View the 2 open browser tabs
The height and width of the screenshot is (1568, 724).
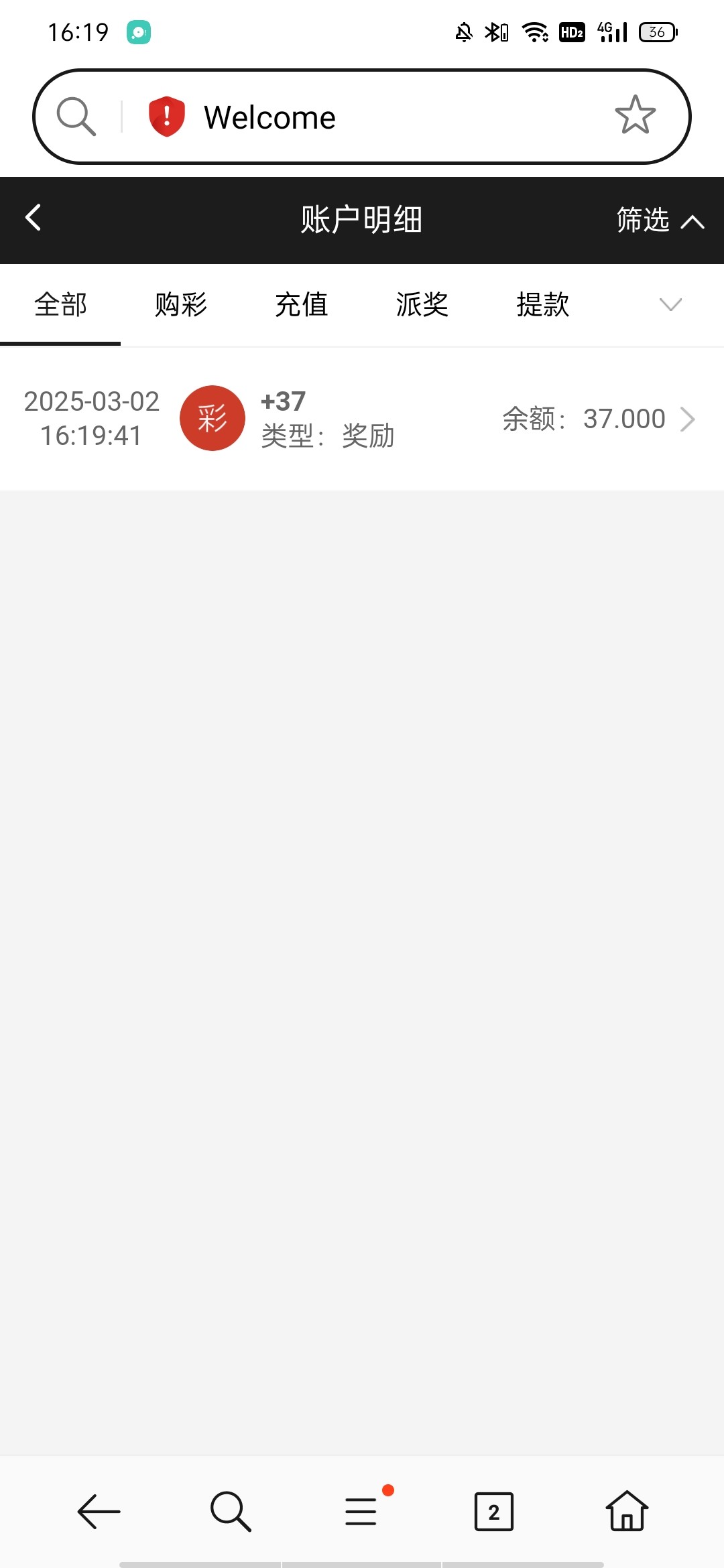coord(494,1512)
